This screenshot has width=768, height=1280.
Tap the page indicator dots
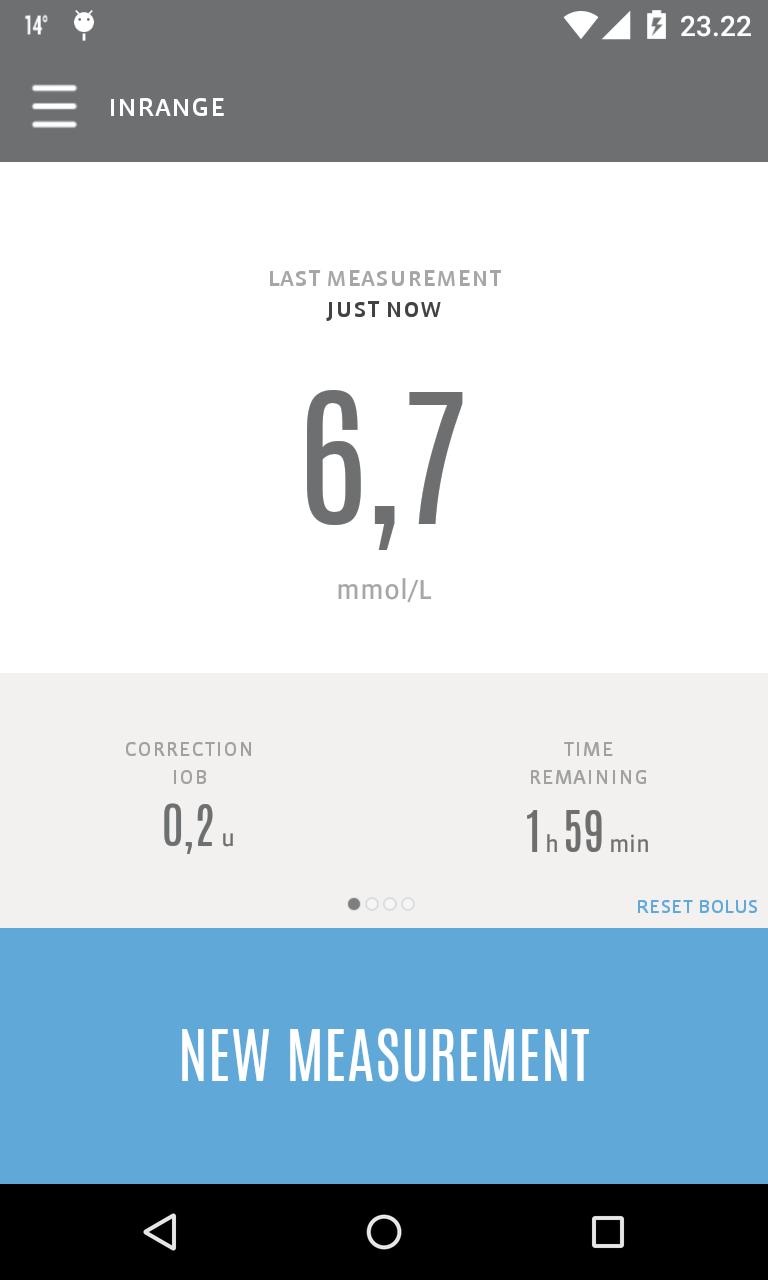(381, 904)
